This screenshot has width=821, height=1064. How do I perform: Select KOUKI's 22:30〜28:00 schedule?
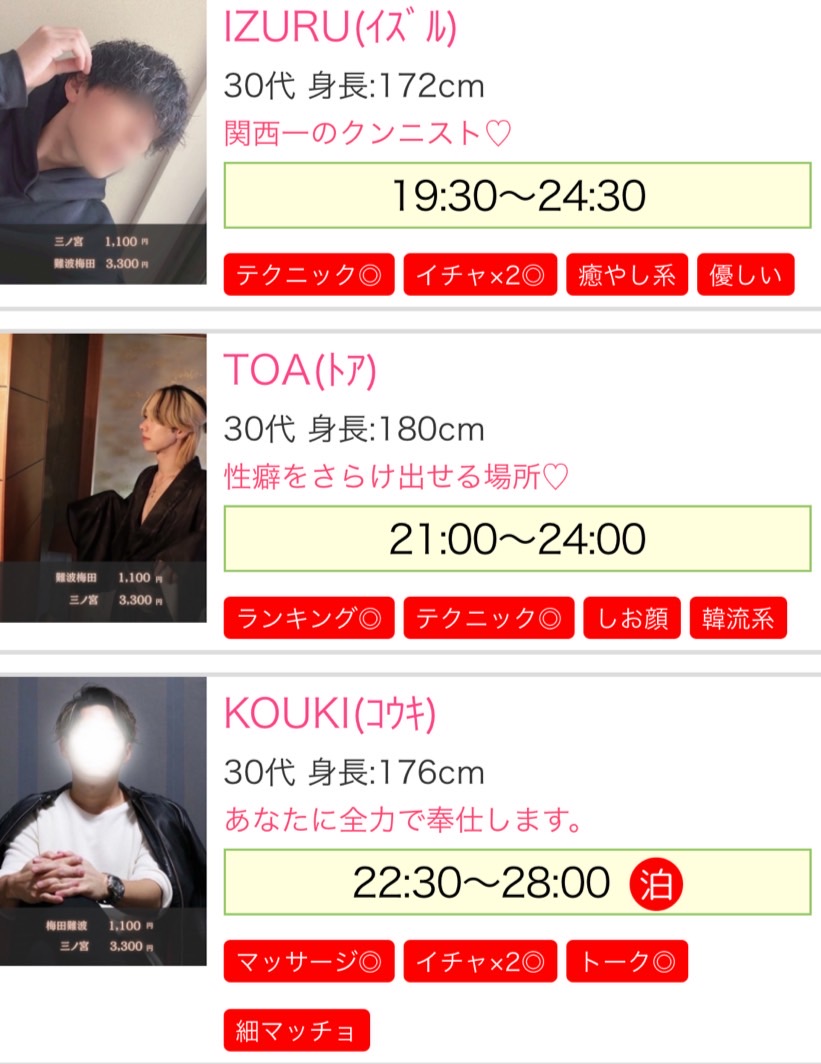tap(517, 882)
